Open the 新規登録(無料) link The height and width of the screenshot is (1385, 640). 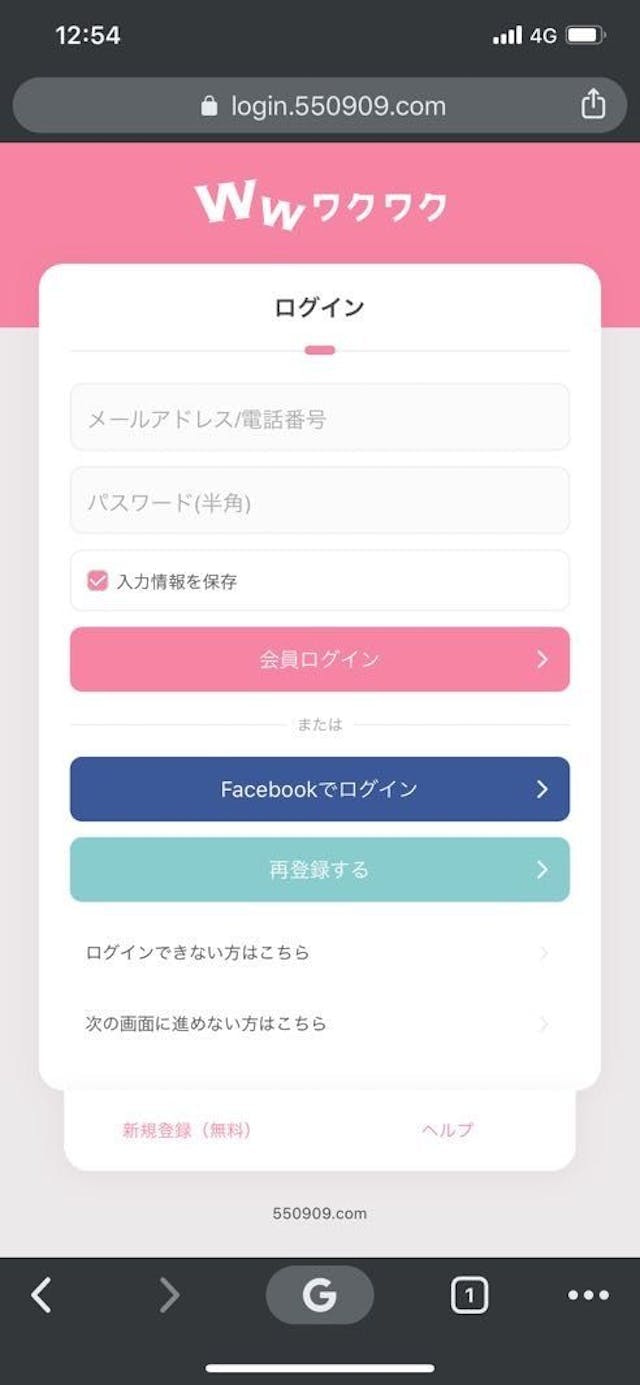(187, 1130)
